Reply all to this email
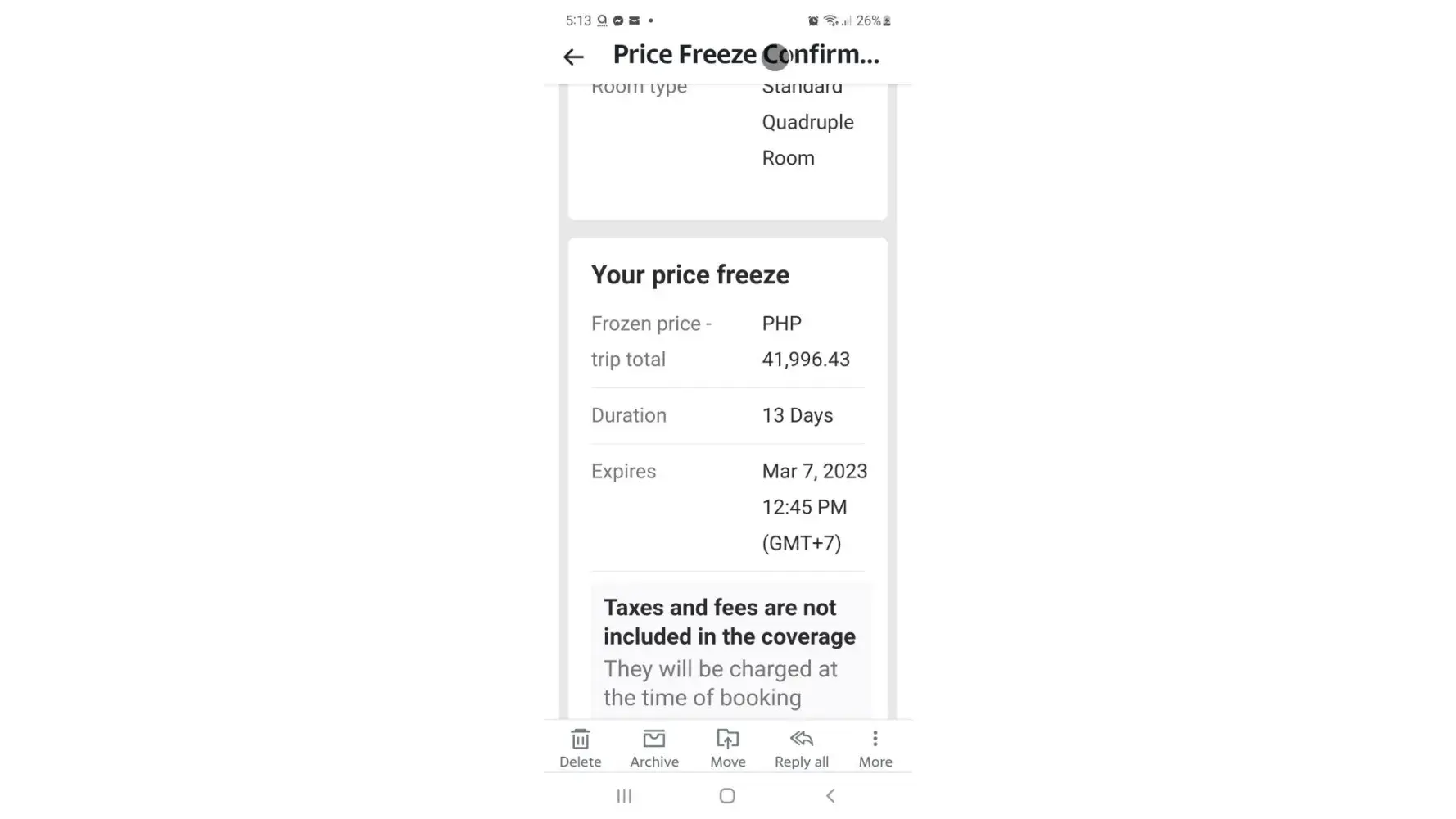Screen dimensions: 1456x819 coord(801,748)
